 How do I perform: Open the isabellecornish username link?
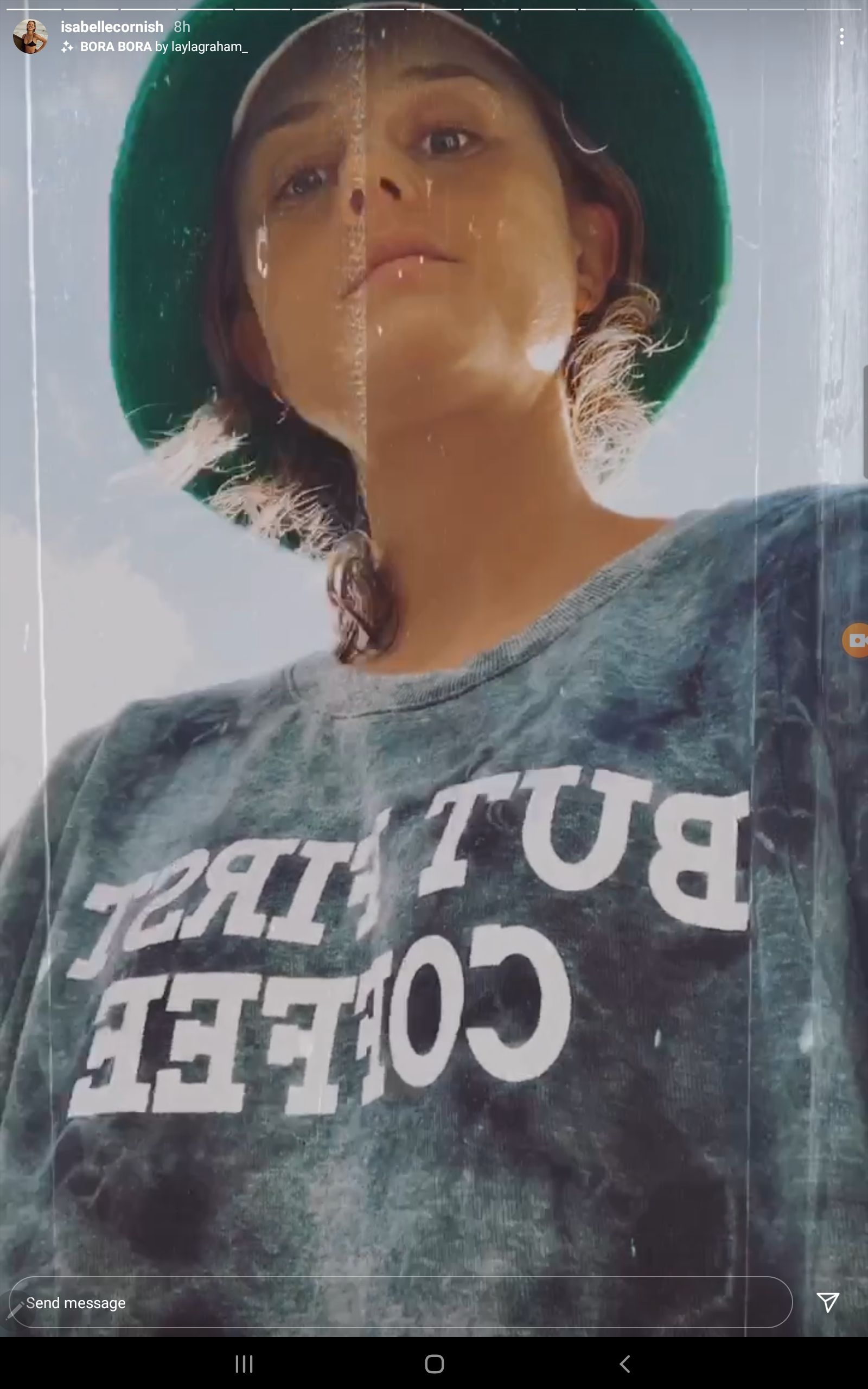click(x=112, y=27)
